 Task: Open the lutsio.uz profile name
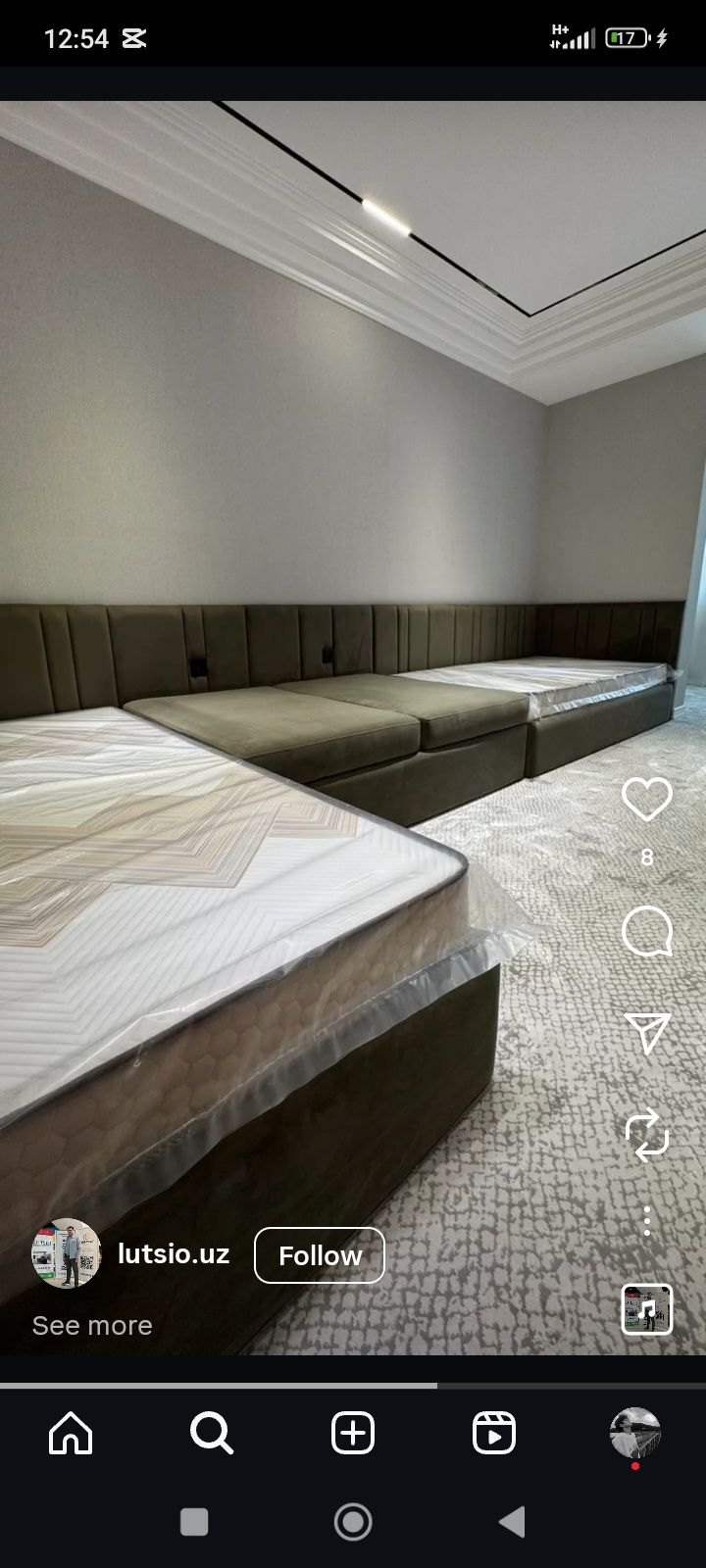(174, 1253)
